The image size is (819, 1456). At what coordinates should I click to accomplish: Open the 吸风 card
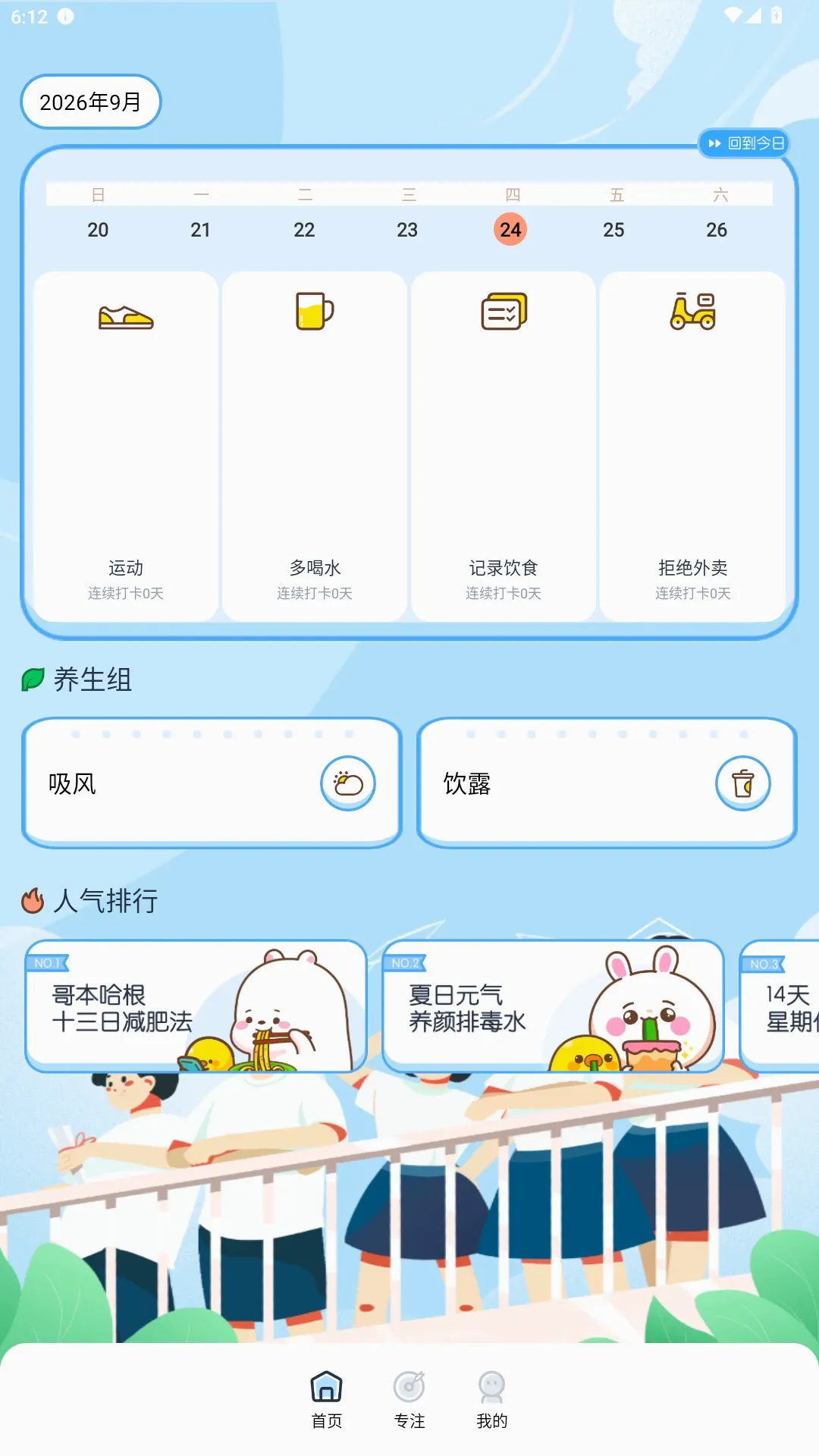(x=212, y=783)
